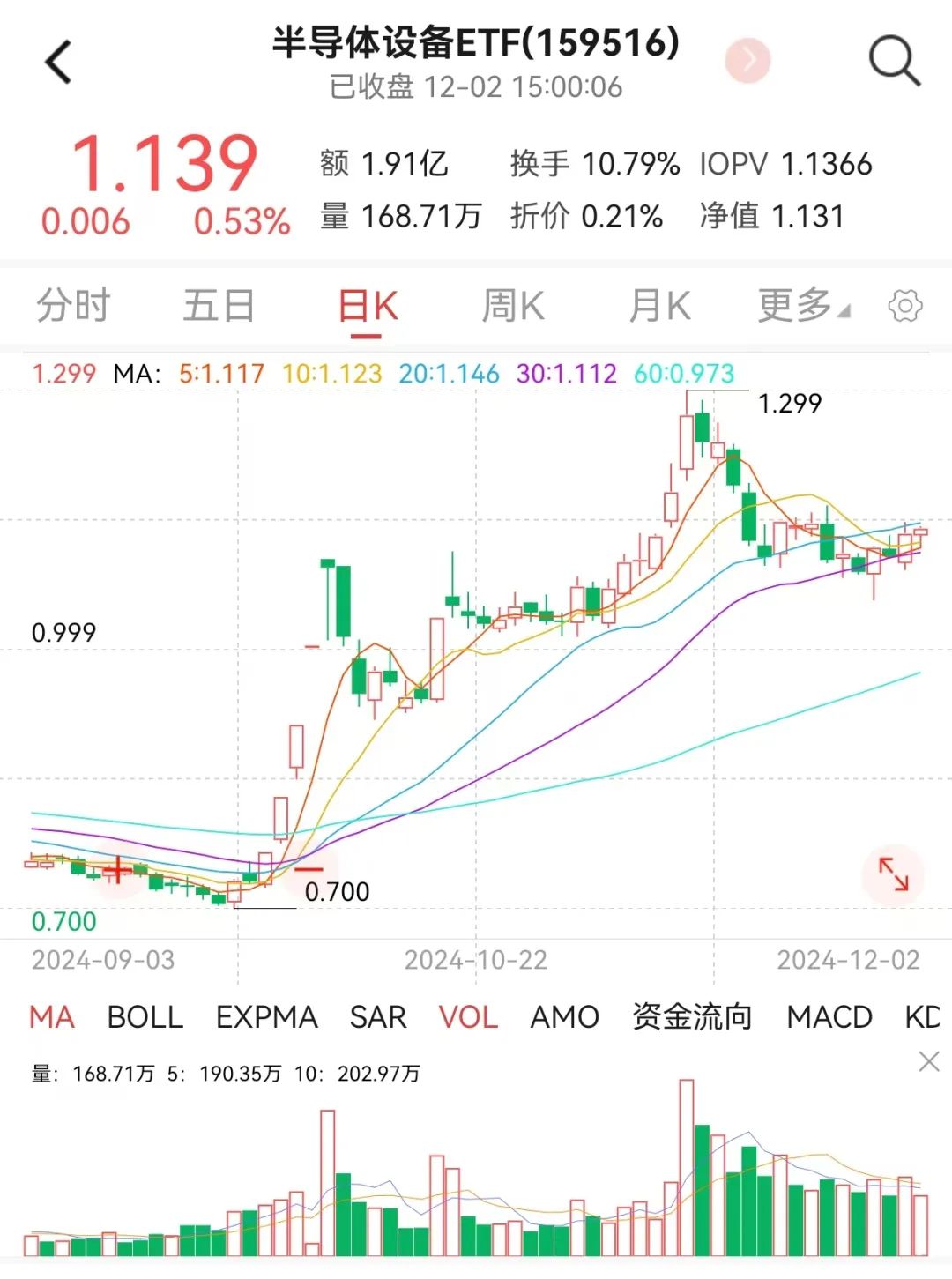
Task: Go back using the back arrow
Action: pyautogui.click(x=58, y=63)
